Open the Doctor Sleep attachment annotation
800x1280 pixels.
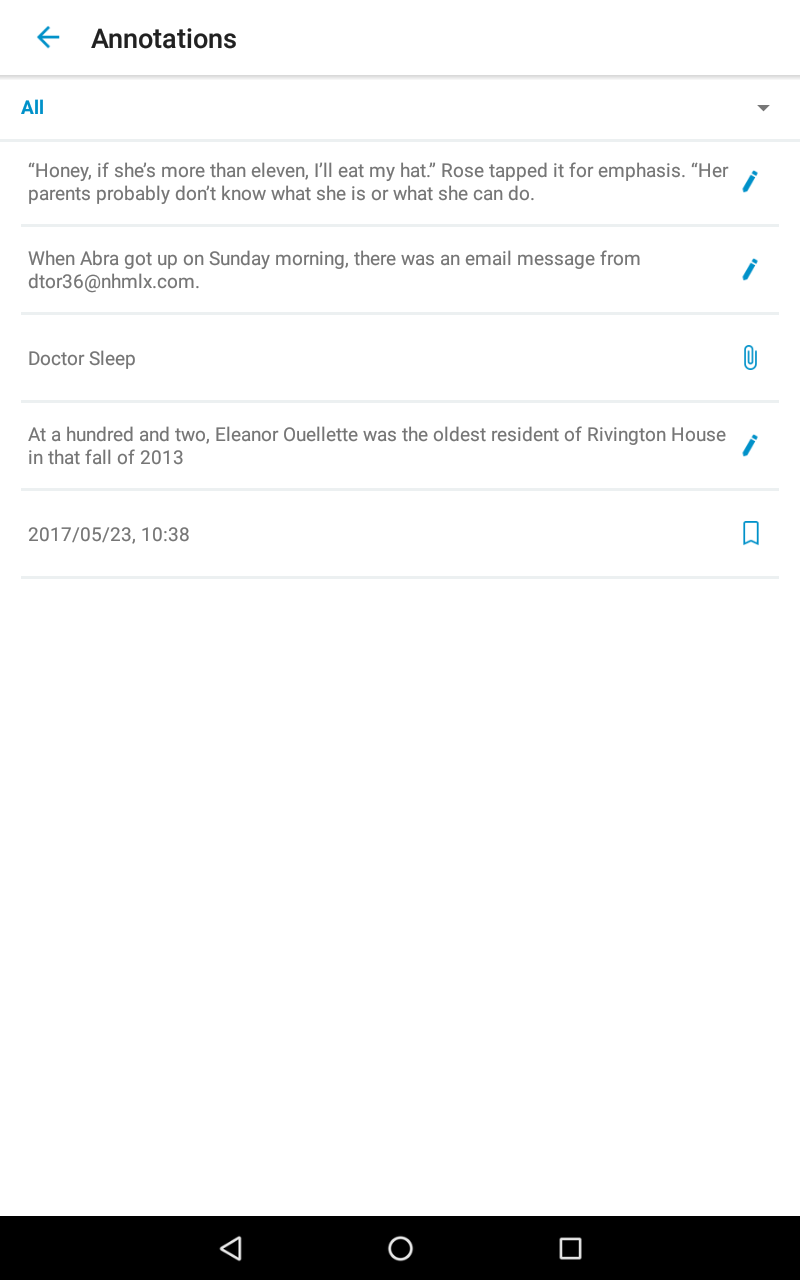400,358
